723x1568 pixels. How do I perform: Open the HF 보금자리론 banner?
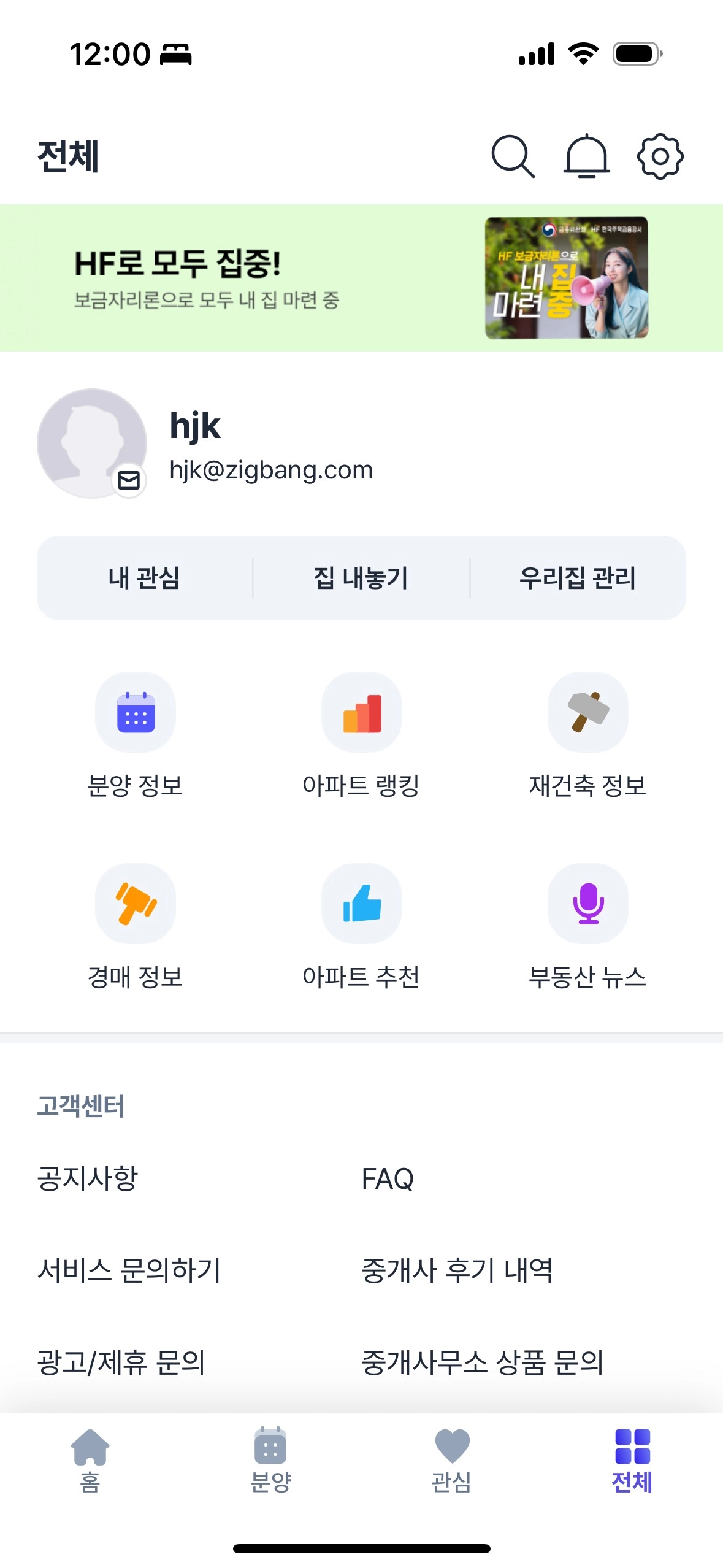pos(361,278)
